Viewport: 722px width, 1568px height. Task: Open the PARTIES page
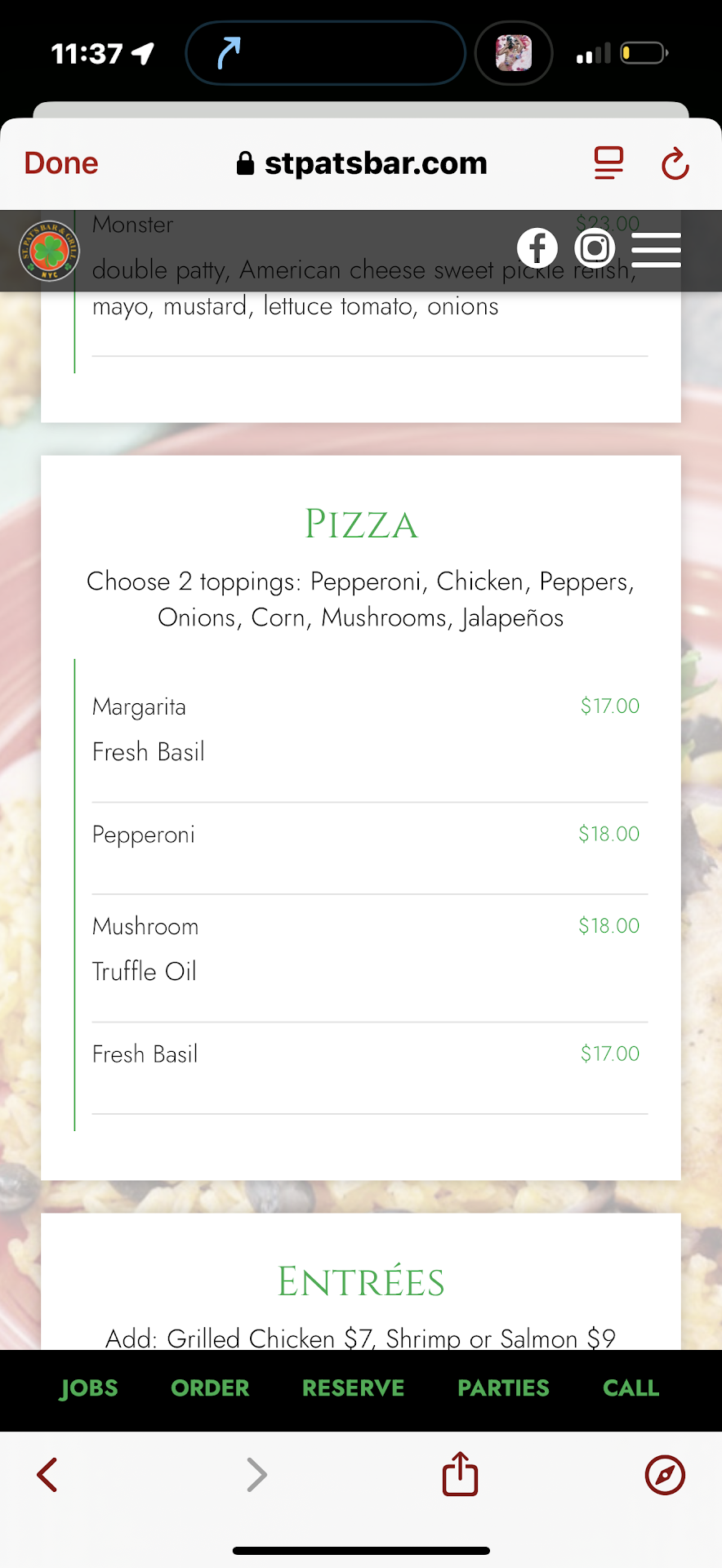[503, 1388]
